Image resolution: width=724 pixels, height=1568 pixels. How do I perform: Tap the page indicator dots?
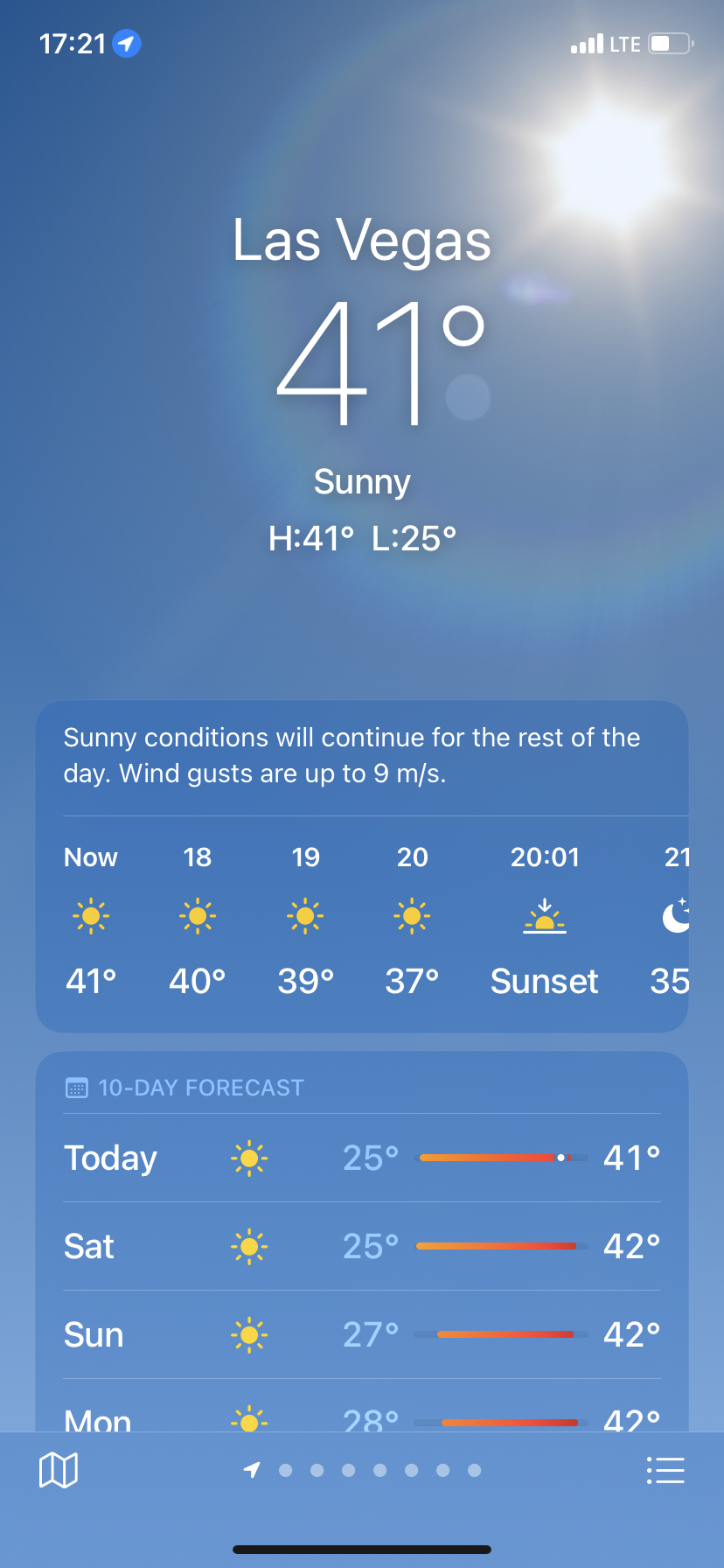point(364,1470)
